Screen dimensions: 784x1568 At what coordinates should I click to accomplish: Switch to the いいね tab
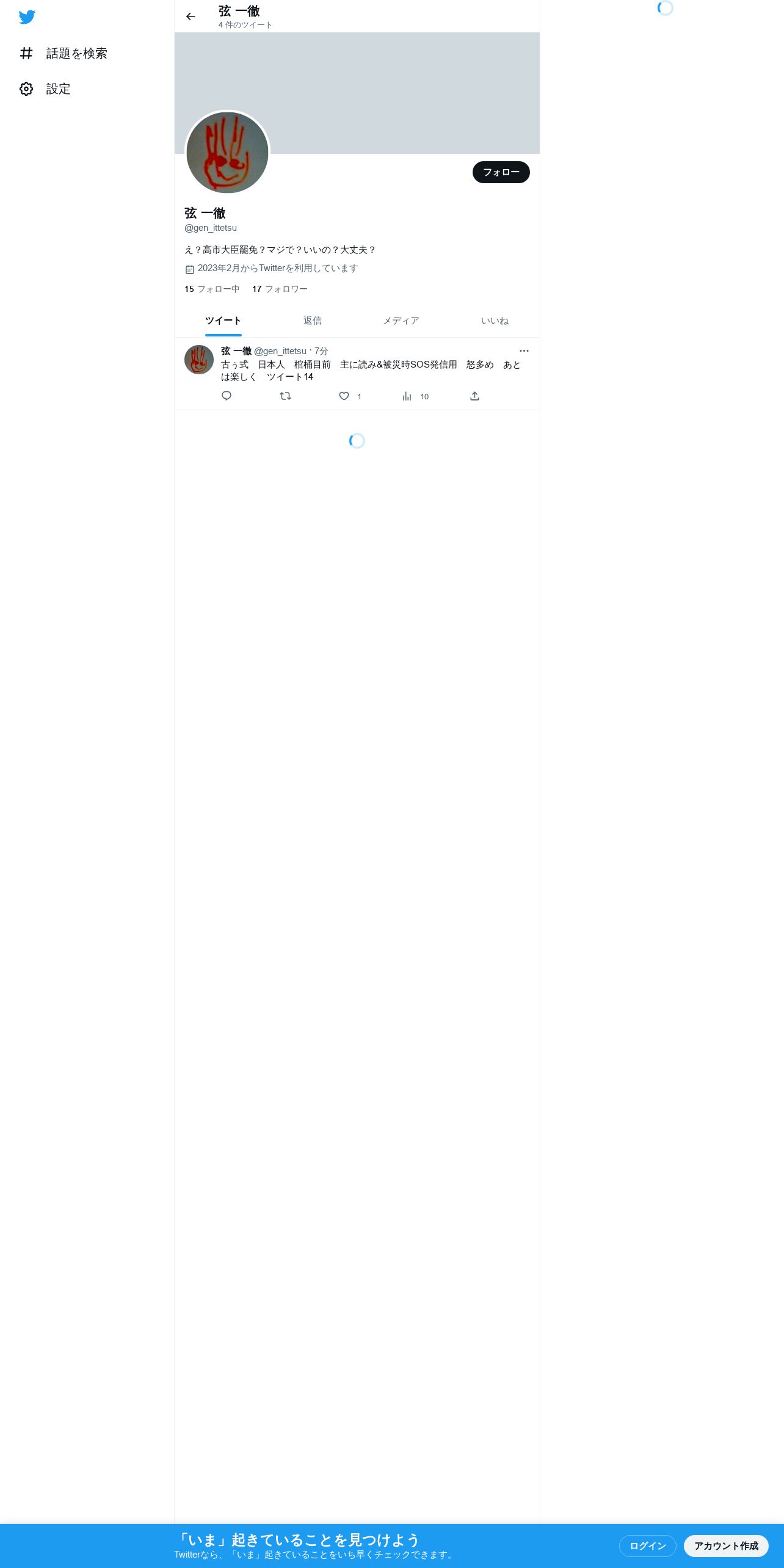495,321
